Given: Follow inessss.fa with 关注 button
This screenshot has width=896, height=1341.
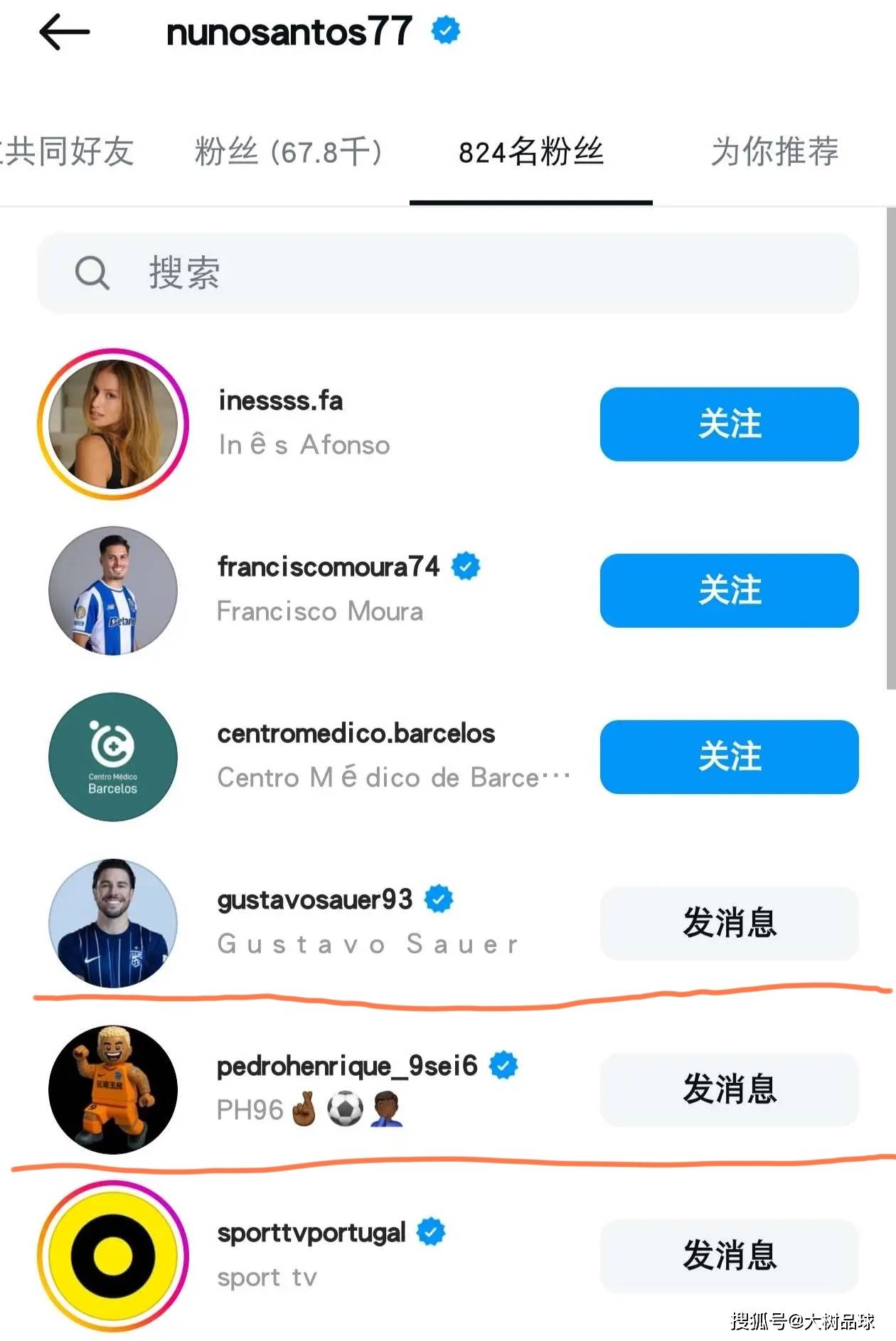Looking at the screenshot, I should pyautogui.click(x=729, y=424).
